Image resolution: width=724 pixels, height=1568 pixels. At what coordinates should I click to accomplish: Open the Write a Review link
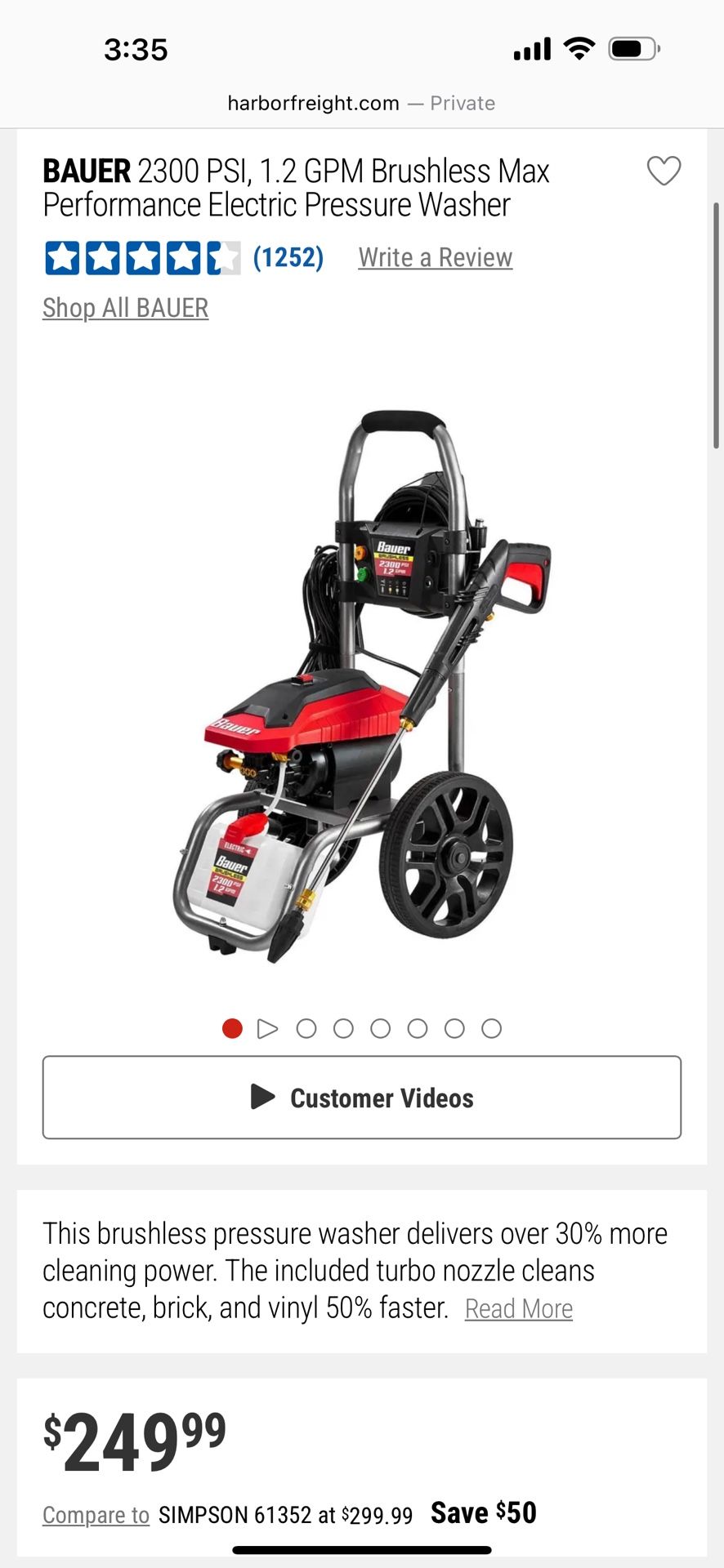coord(435,258)
